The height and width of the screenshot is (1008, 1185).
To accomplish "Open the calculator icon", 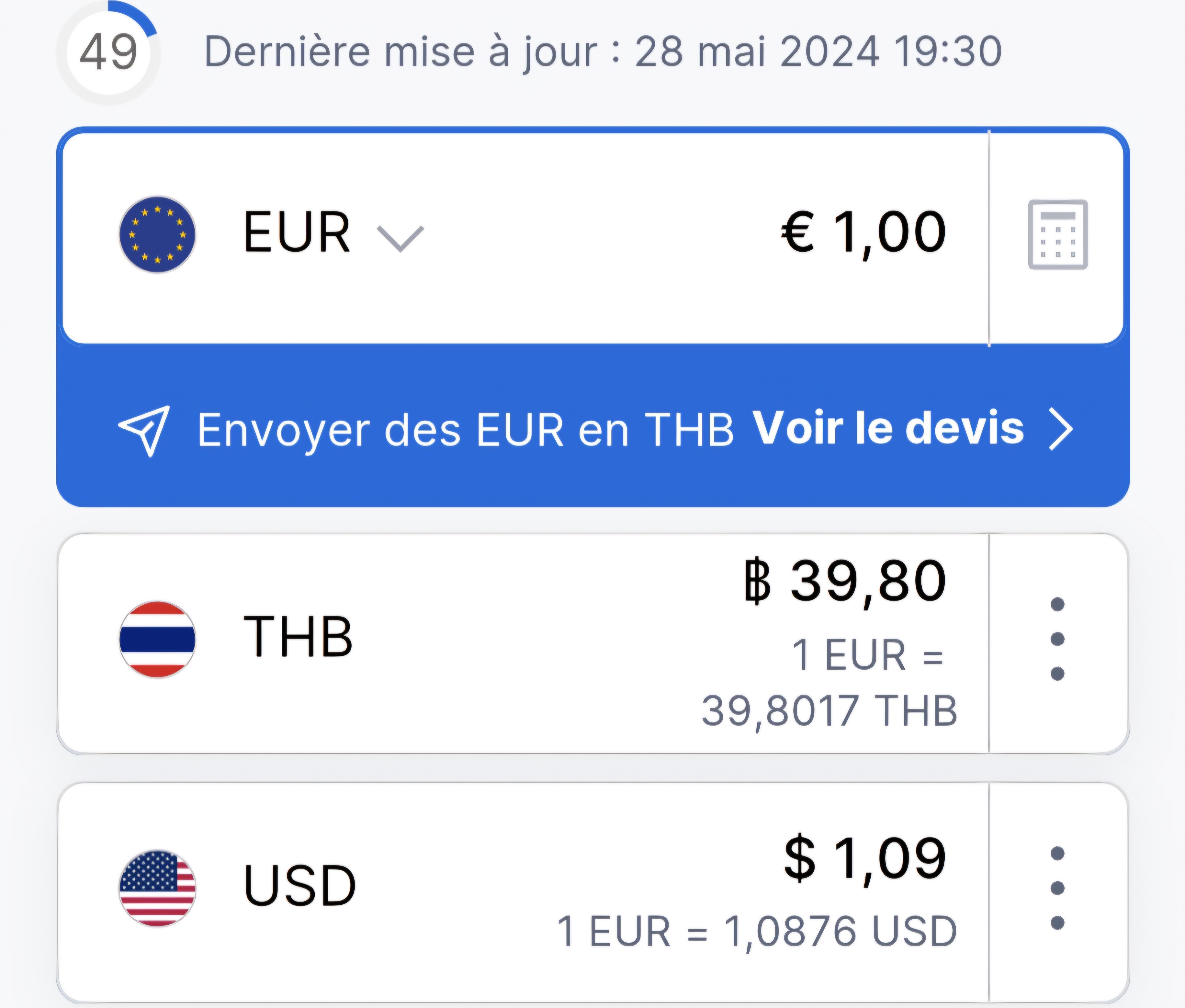I will pos(1057,234).
